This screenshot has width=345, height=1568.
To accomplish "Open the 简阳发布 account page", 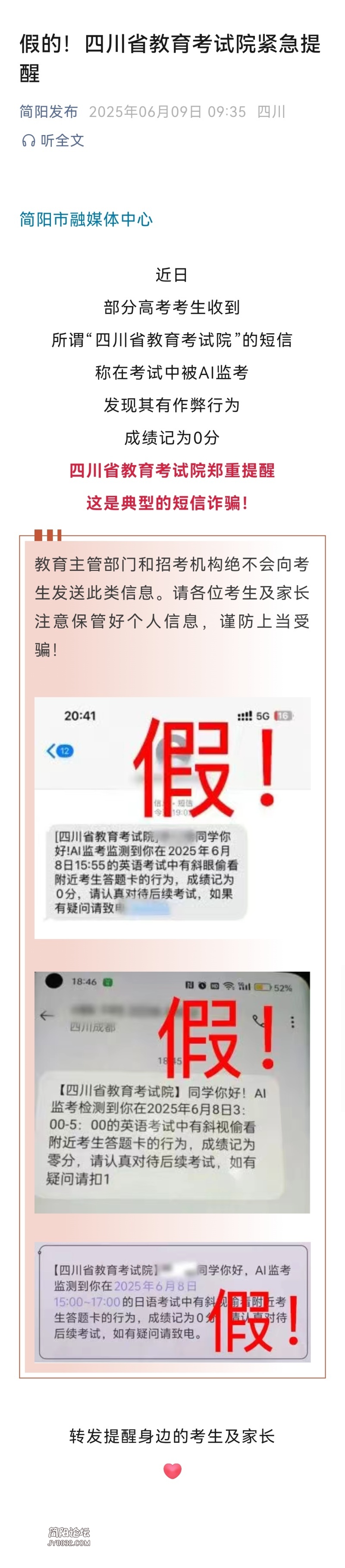I will click(49, 112).
